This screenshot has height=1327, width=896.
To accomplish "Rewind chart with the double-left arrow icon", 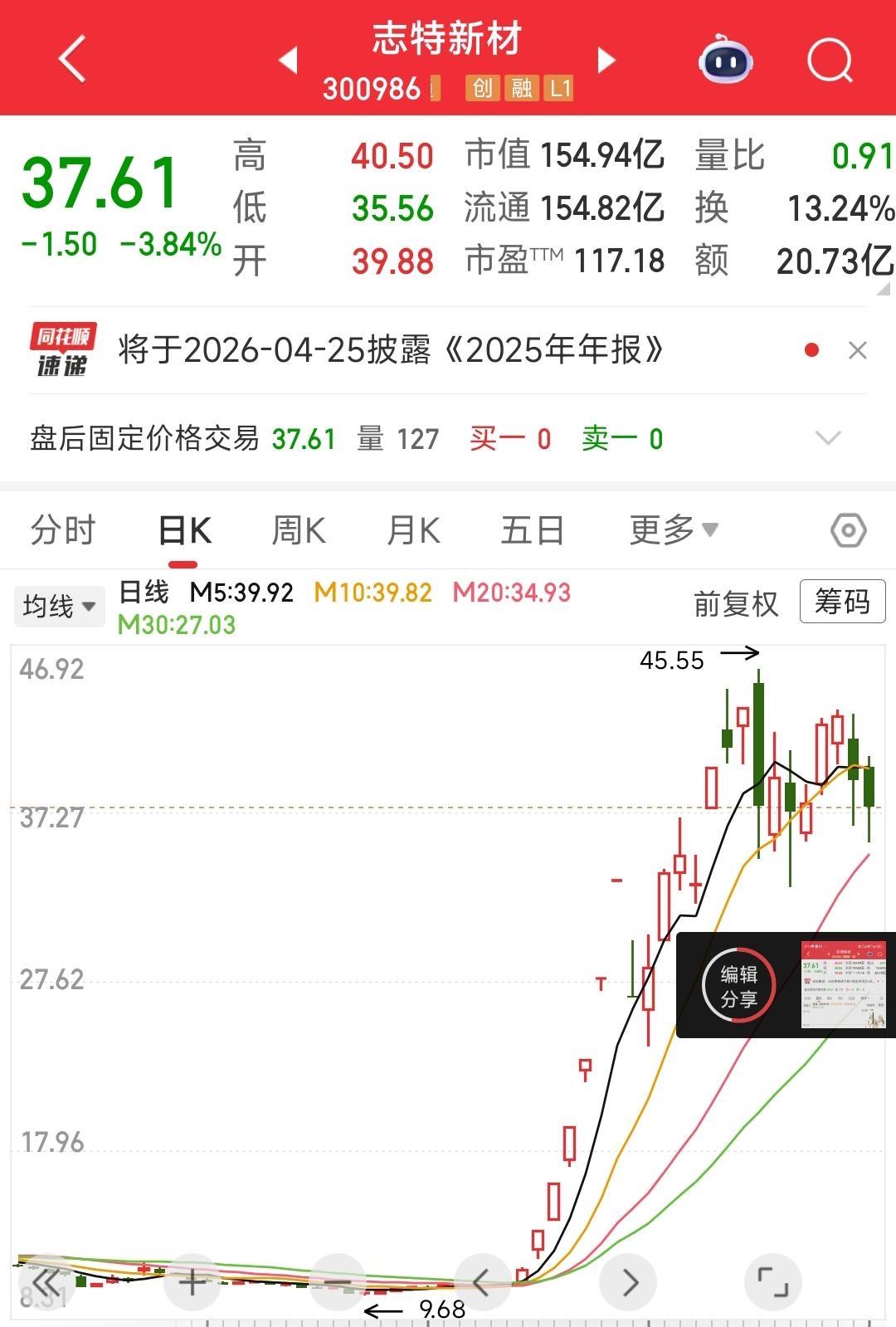I will 47,1281.
